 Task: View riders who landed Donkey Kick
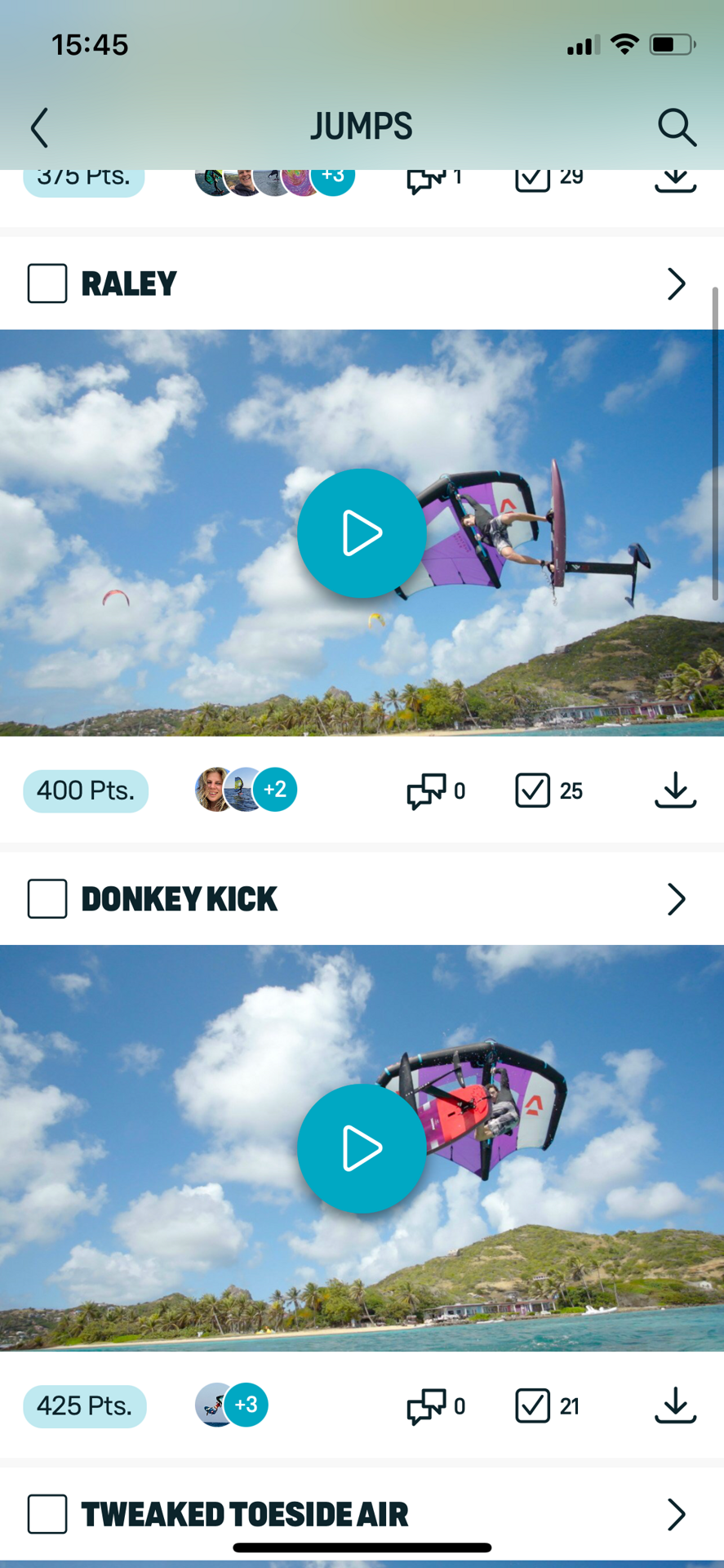232,1405
